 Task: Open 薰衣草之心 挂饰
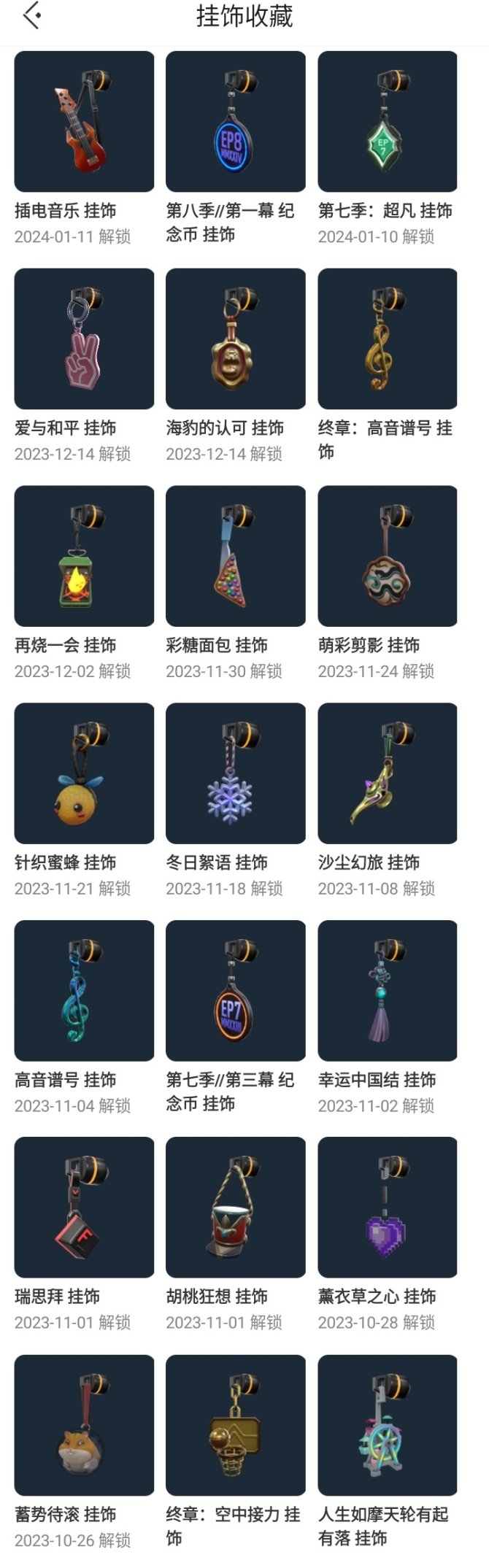point(387,1207)
